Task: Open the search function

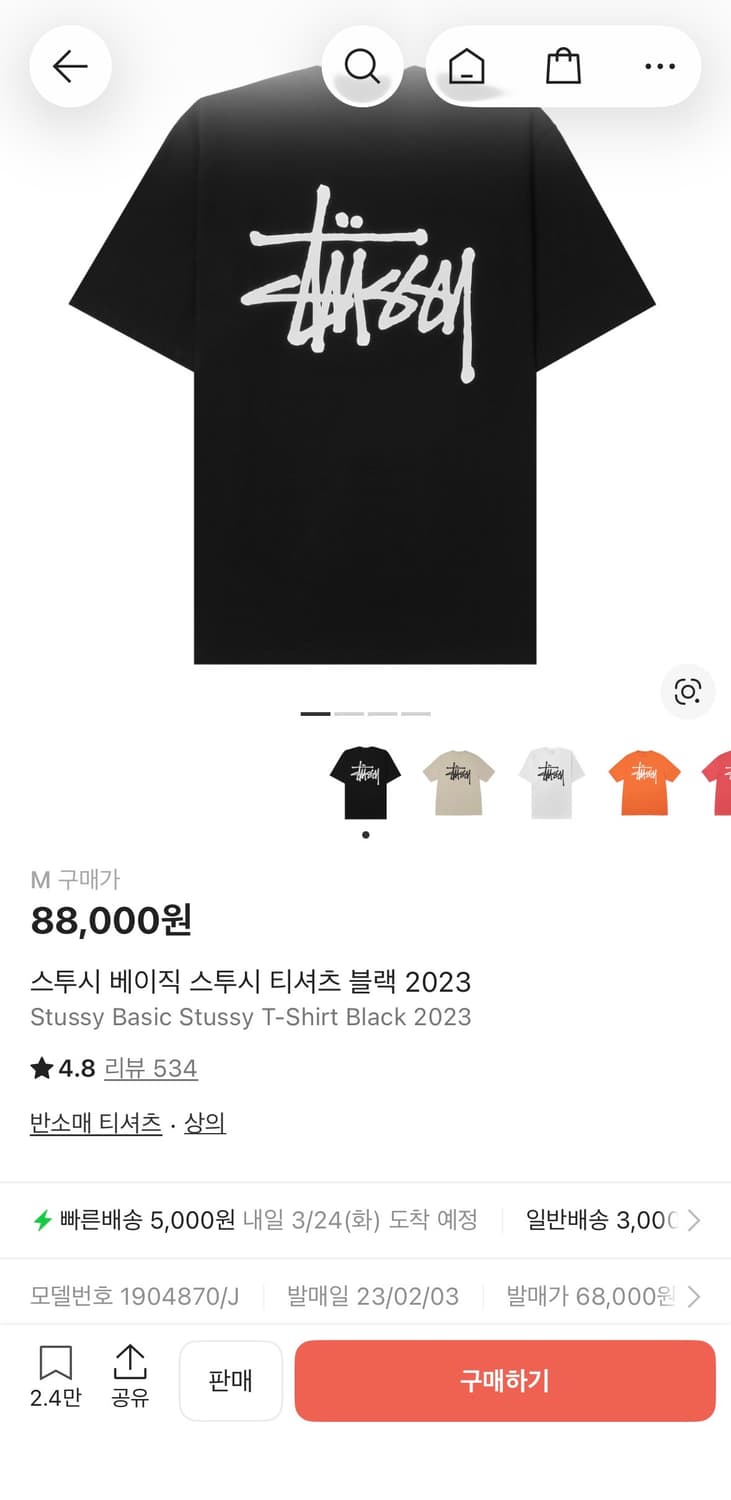Action: click(x=363, y=66)
